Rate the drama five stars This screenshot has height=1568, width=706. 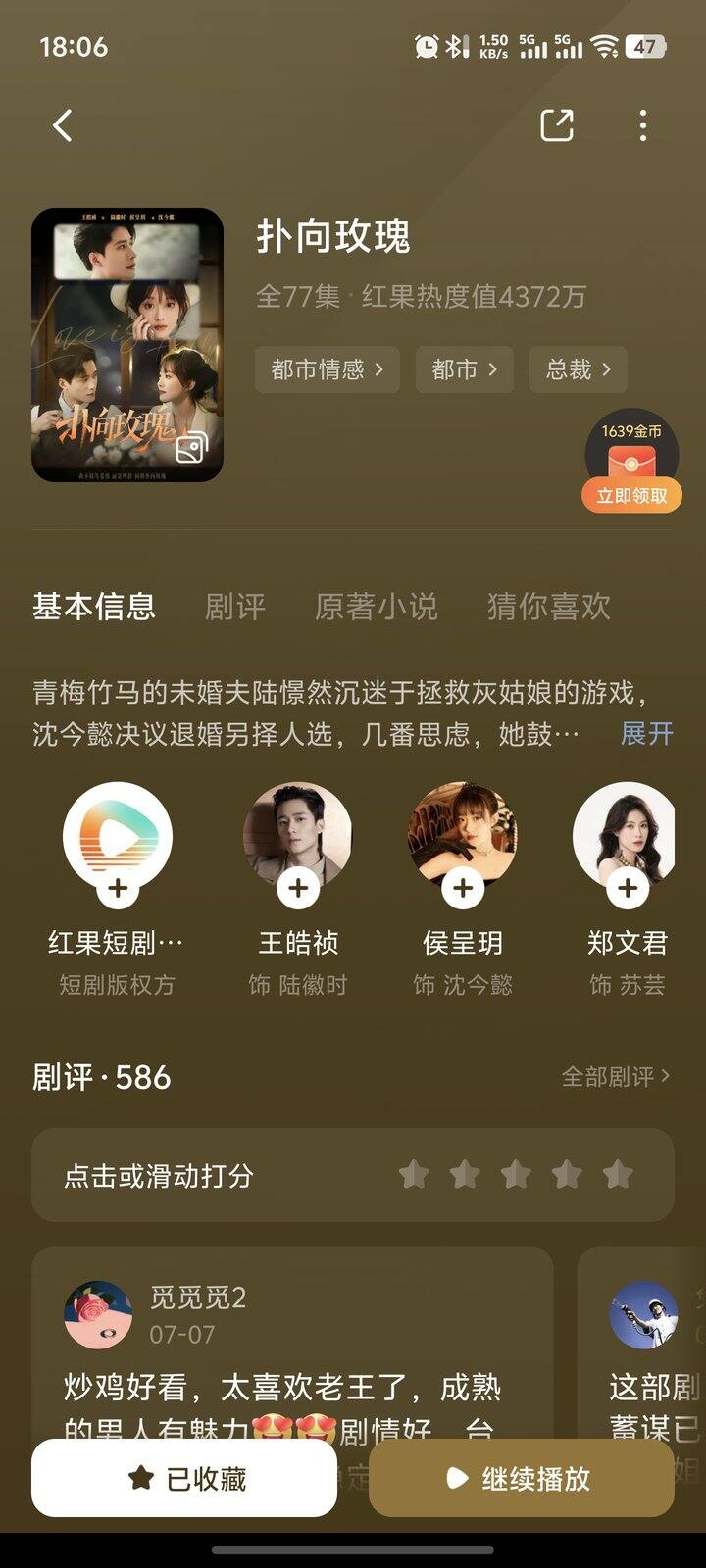pos(618,1174)
